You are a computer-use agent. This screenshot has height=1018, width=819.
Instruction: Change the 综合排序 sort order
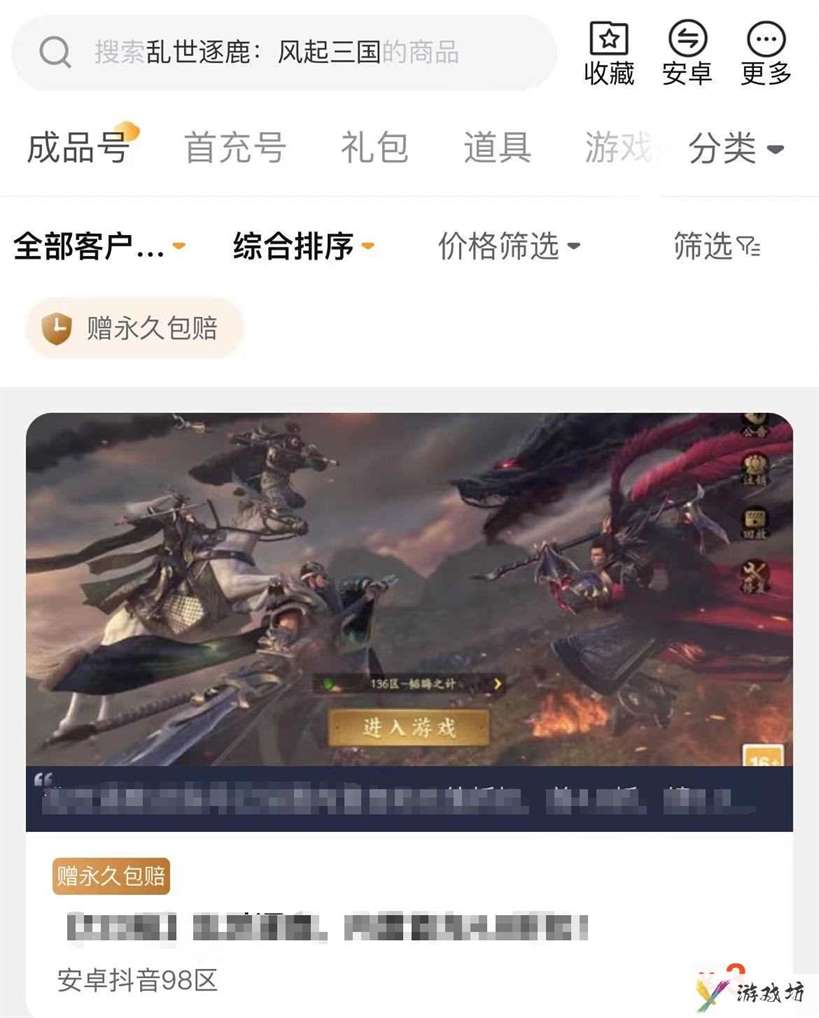303,246
